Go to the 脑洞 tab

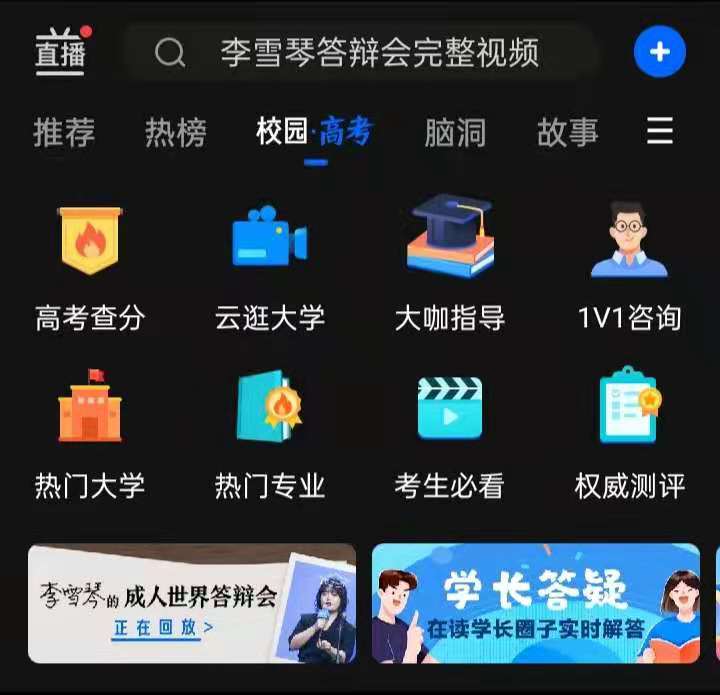tap(455, 132)
